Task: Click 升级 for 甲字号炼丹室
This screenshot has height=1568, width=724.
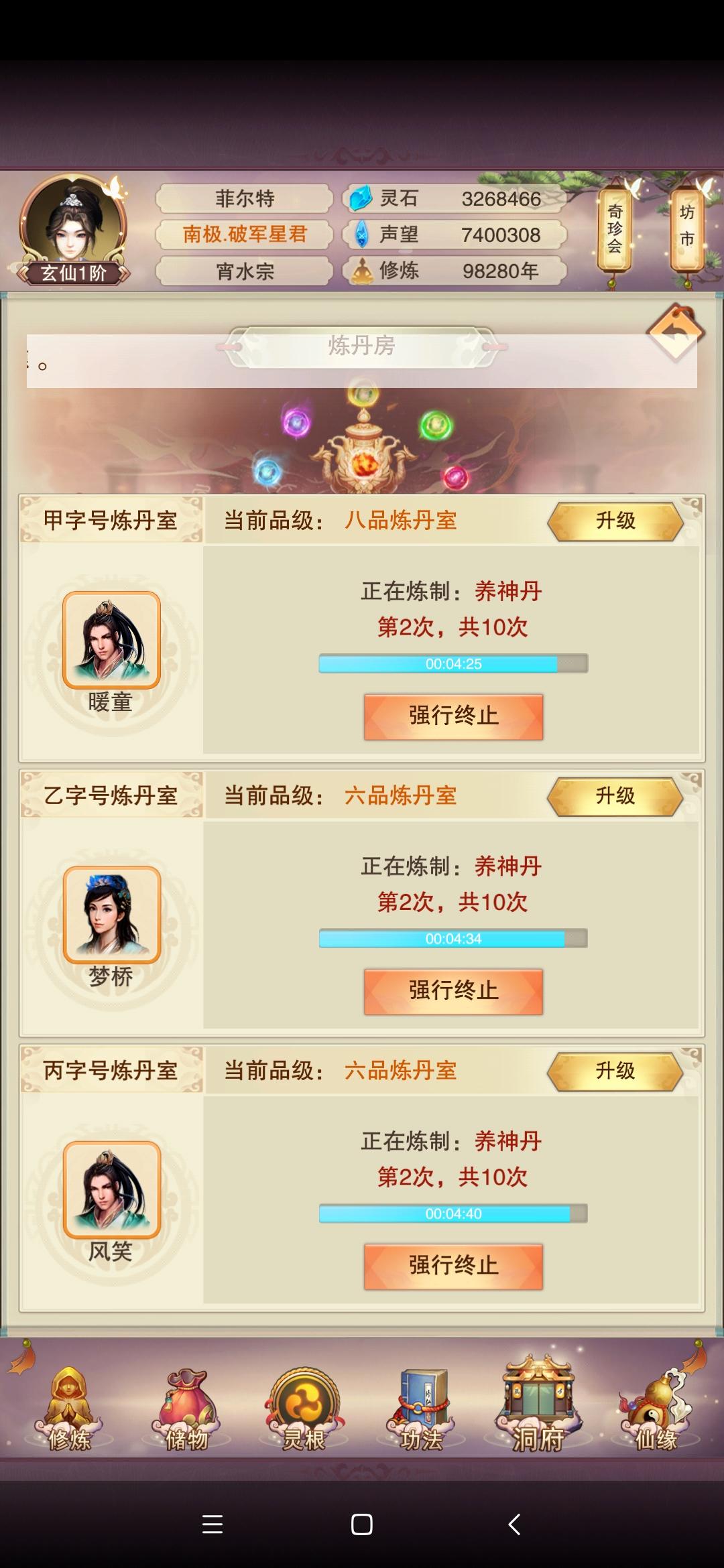Action: pos(614,521)
